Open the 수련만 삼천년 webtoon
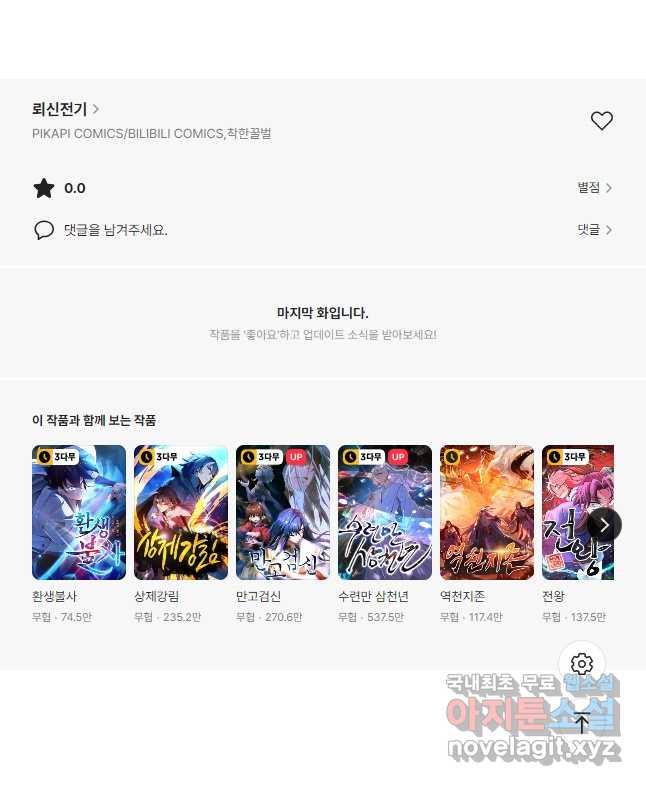This screenshot has height=786, width=646. pos(385,513)
